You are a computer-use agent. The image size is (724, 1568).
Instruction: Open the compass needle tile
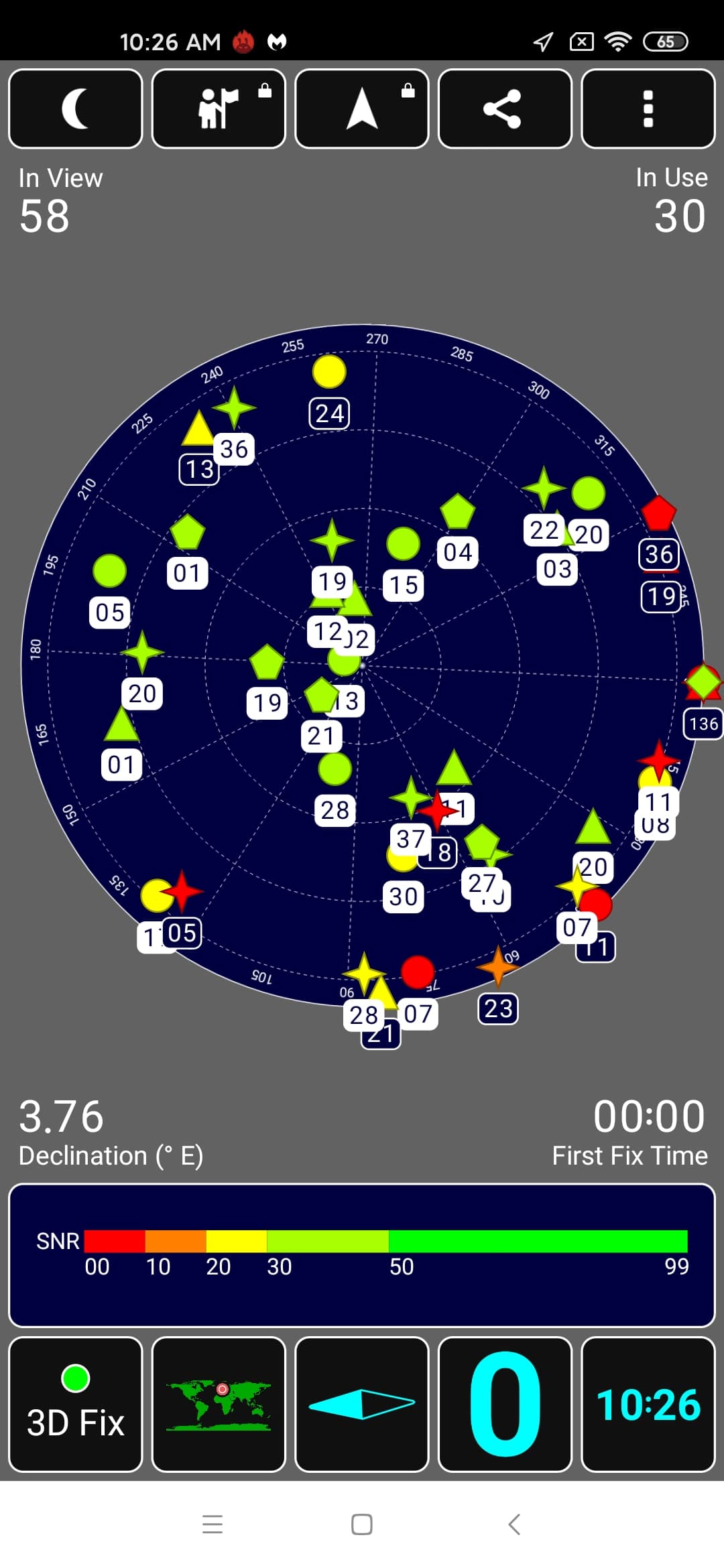[362, 1404]
